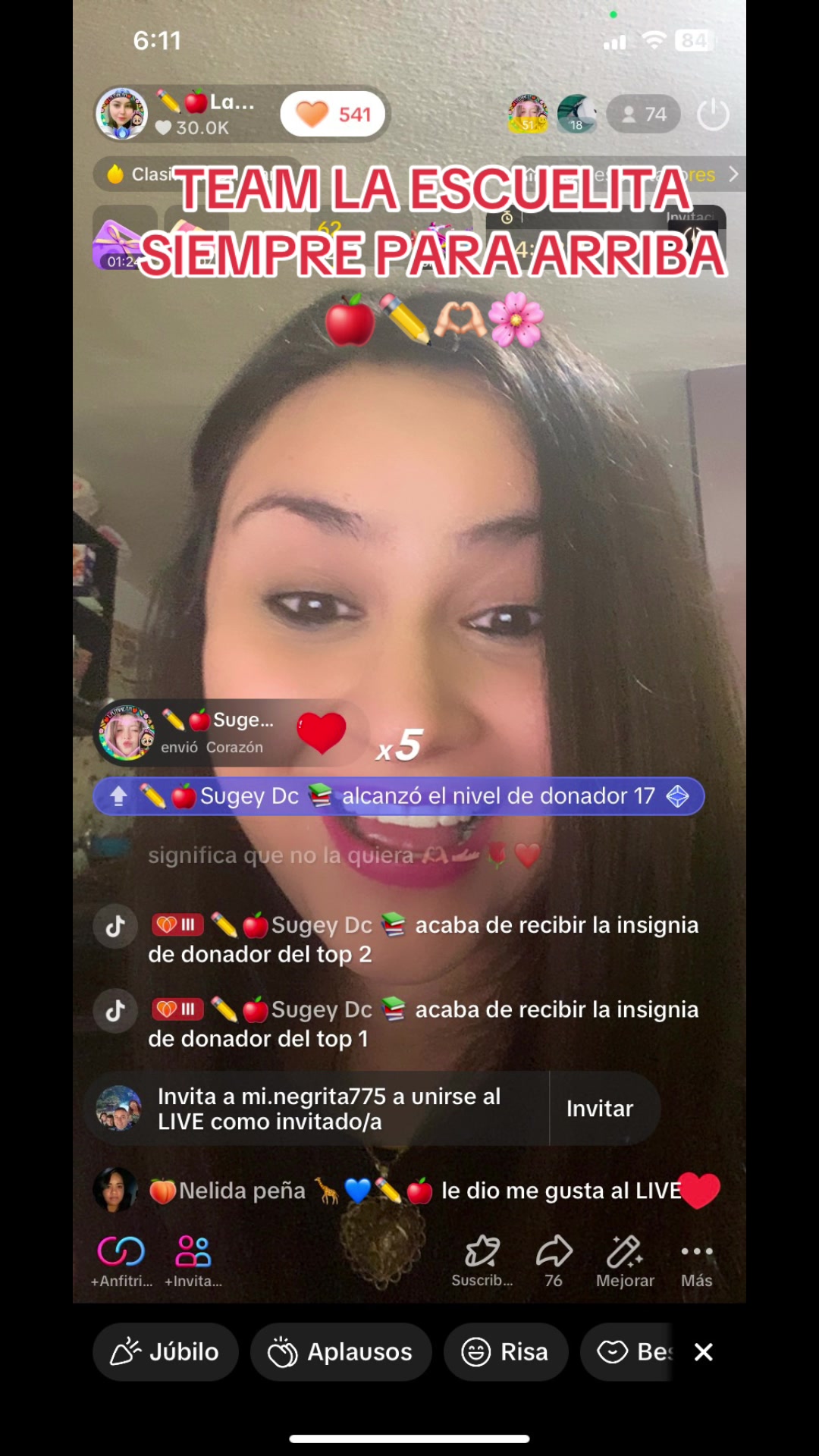This screenshot has width=819, height=1456.
Task: Close the reactions bar with the X
Action: (x=704, y=1352)
